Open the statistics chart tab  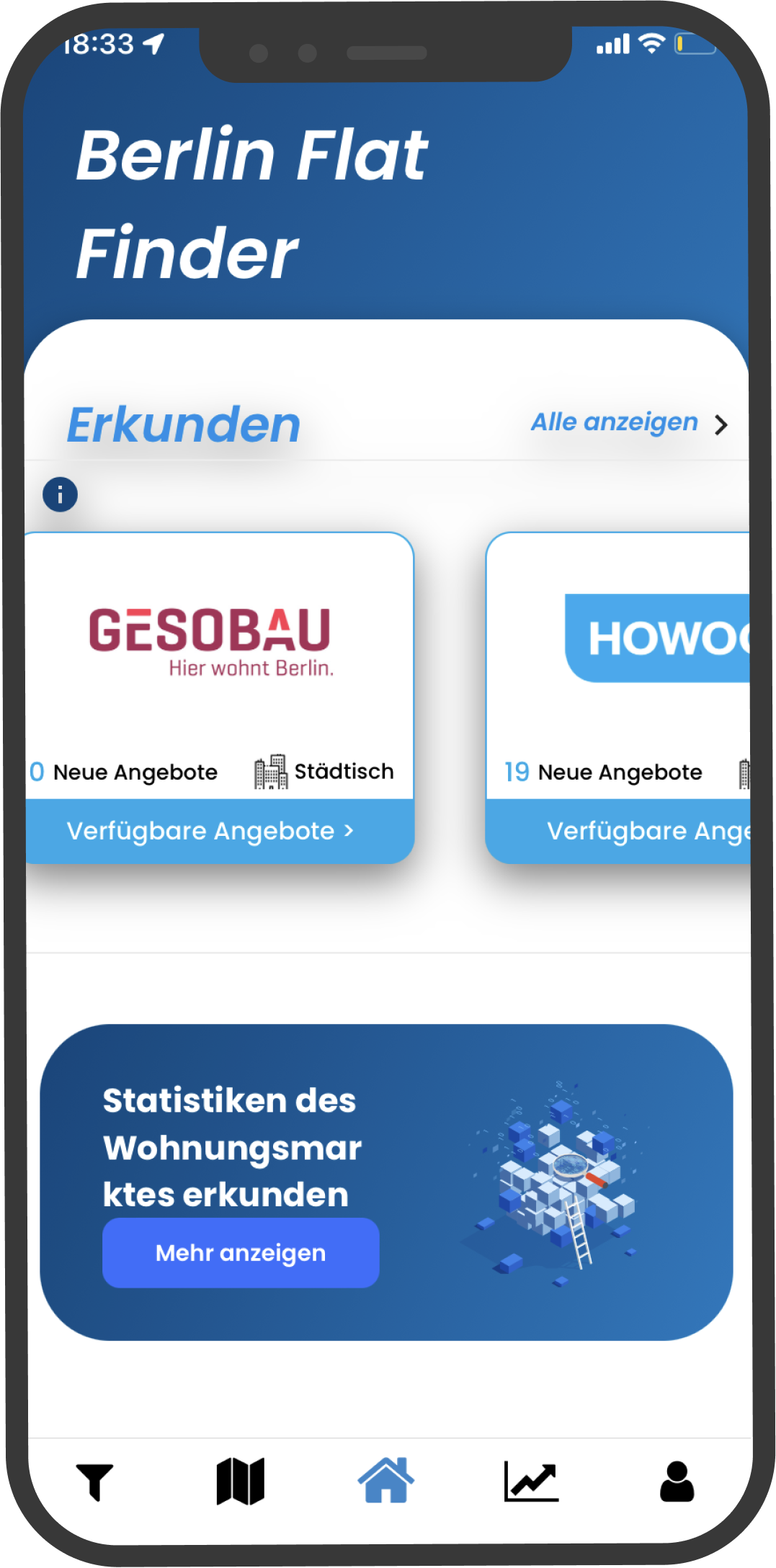(532, 1482)
